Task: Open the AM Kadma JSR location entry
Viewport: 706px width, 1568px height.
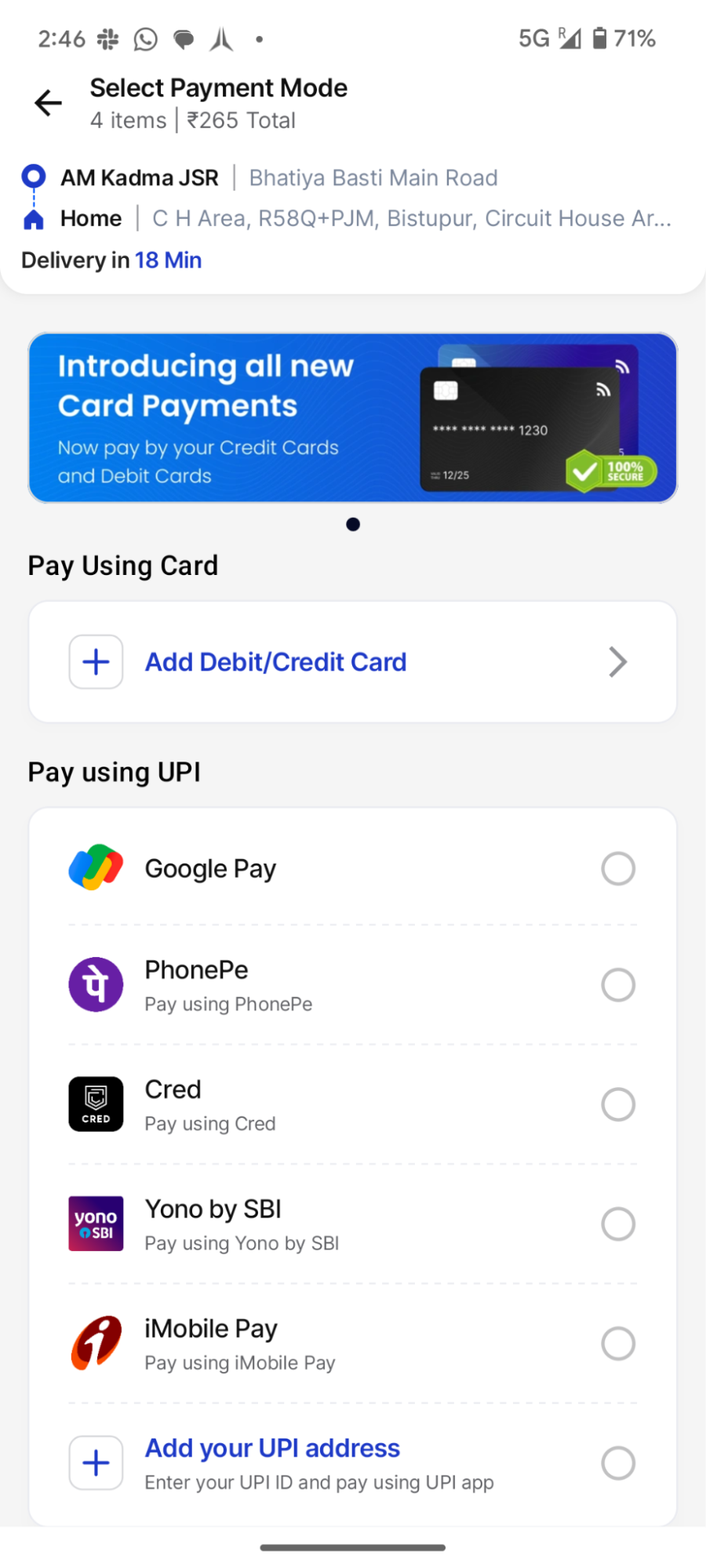Action: click(x=140, y=177)
